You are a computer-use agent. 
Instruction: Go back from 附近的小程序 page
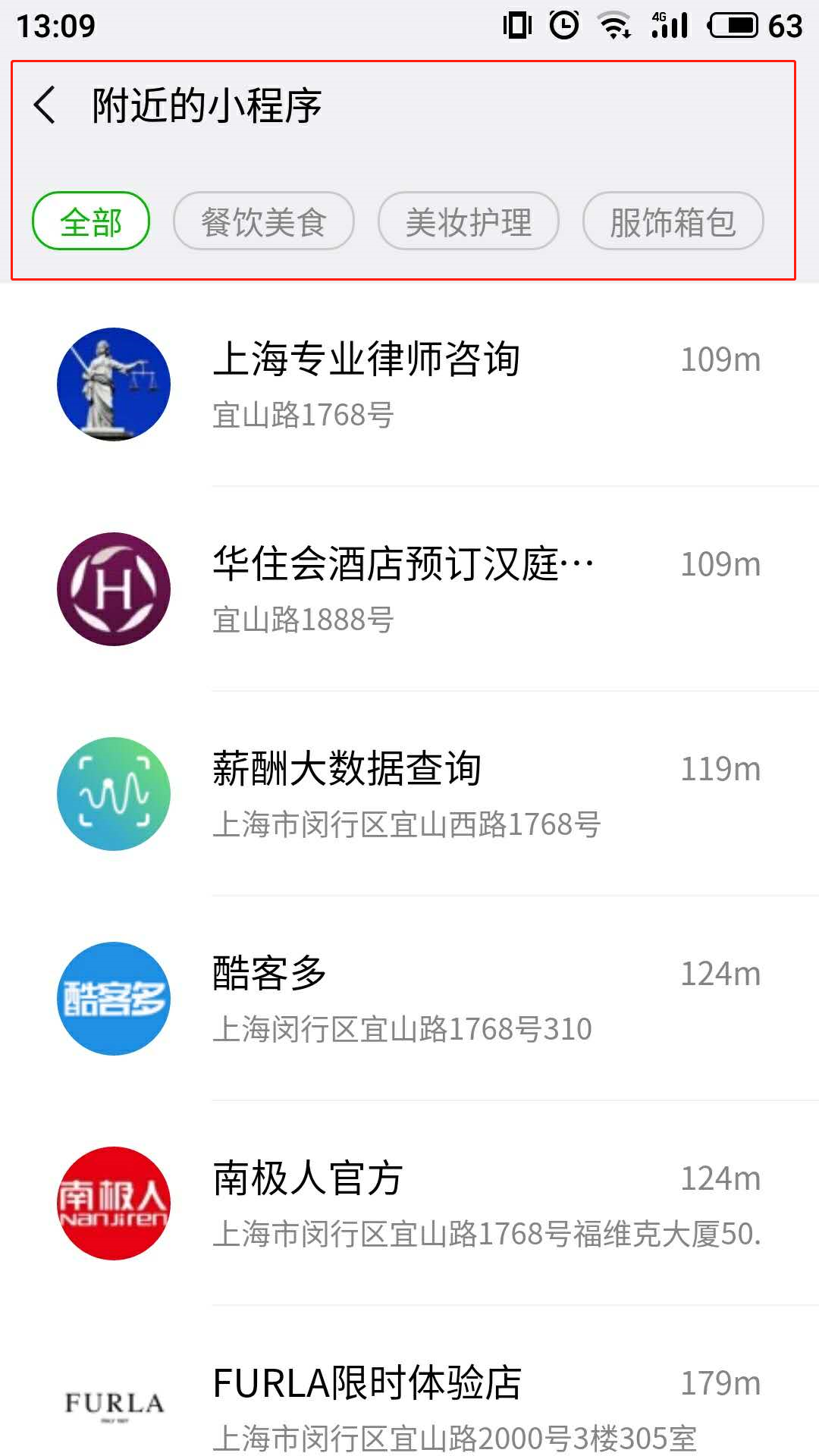(45, 105)
